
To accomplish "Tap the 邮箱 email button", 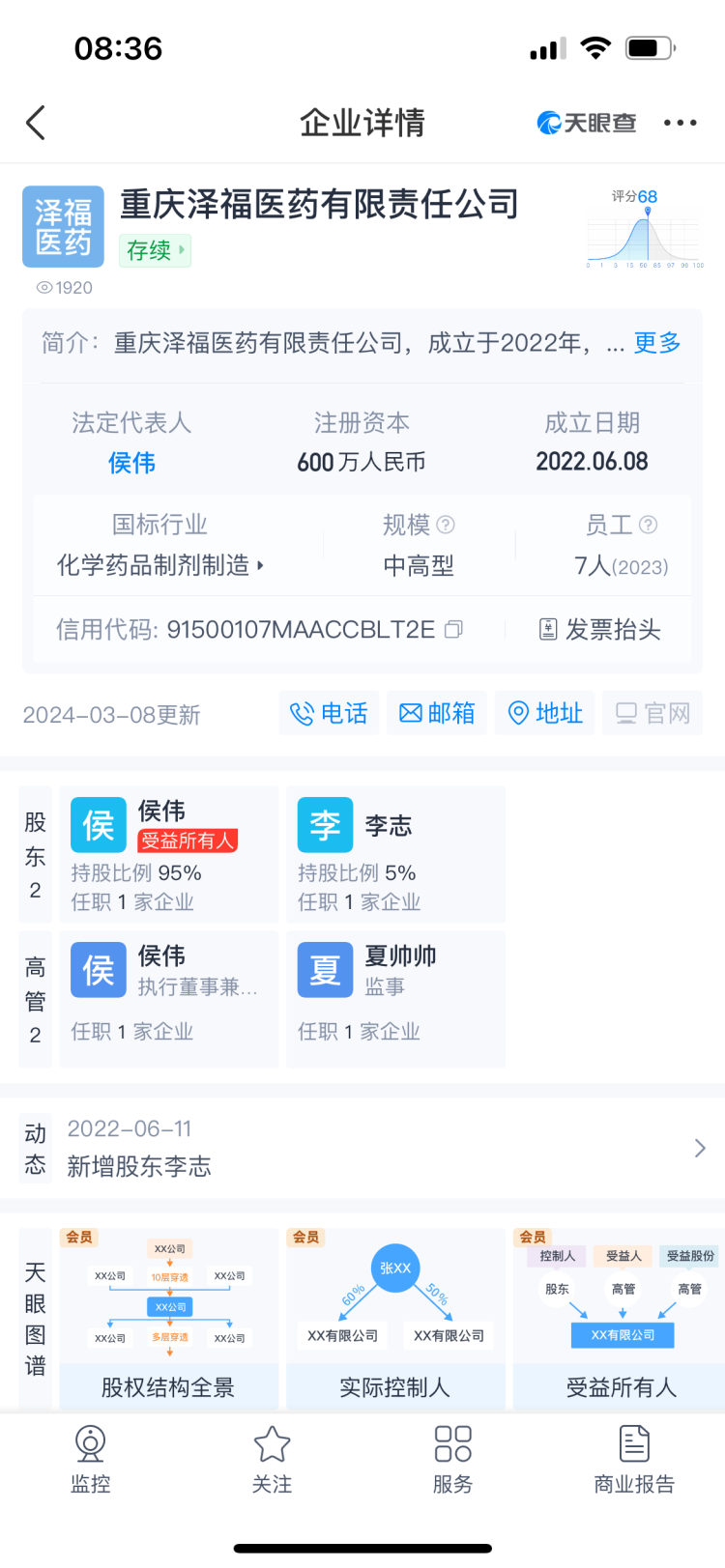I will pyautogui.click(x=437, y=713).
